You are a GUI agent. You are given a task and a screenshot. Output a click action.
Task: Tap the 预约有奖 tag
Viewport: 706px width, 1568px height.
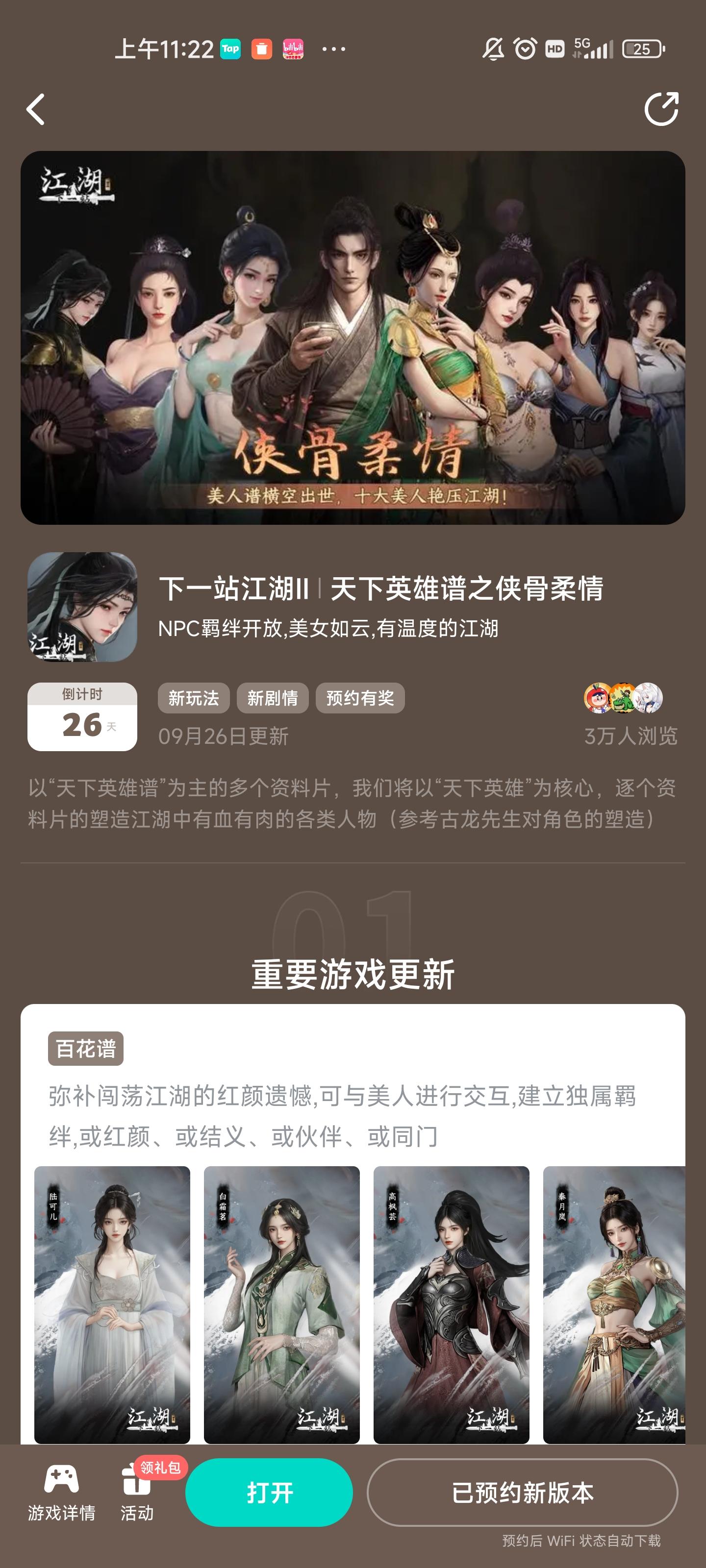pyautogui.click(x=361, y=698)
